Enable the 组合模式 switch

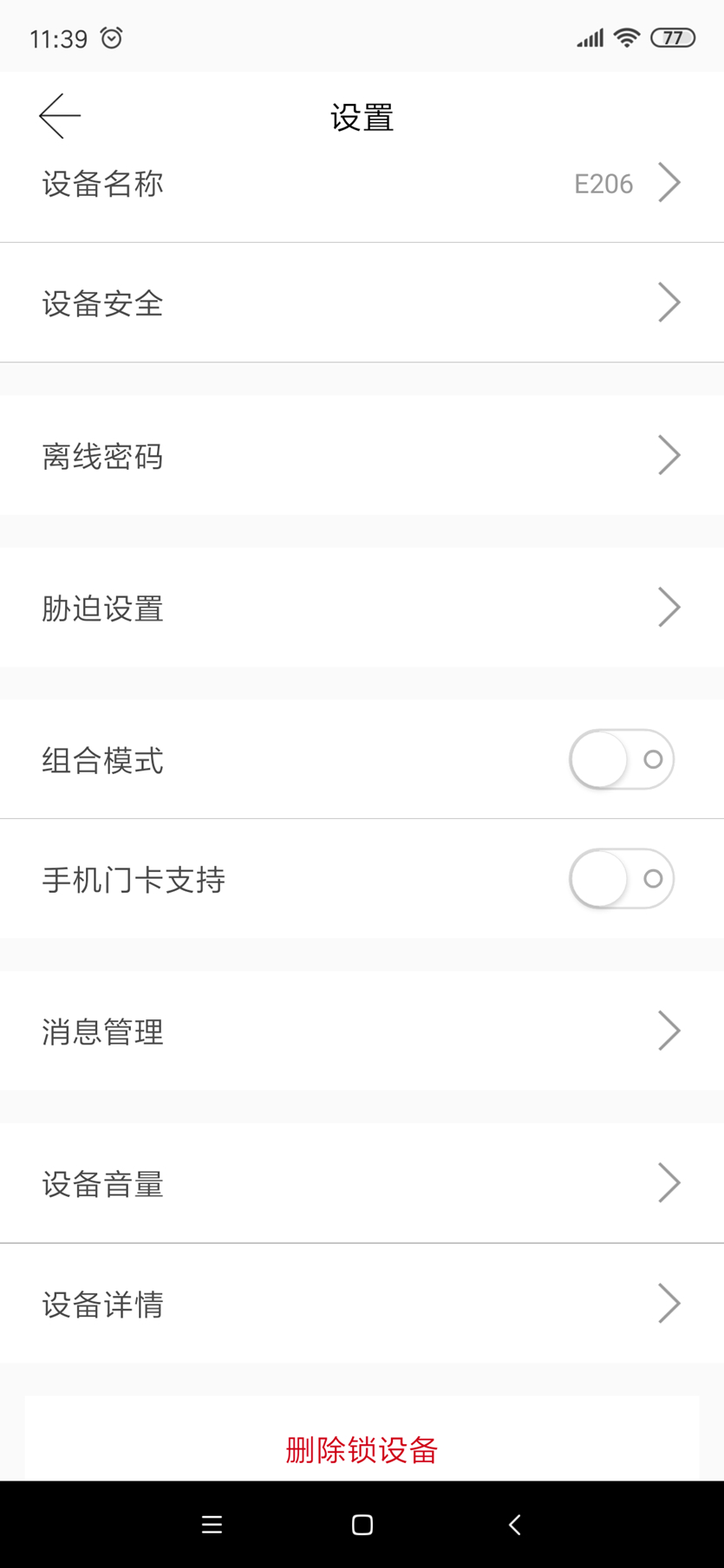621,760
